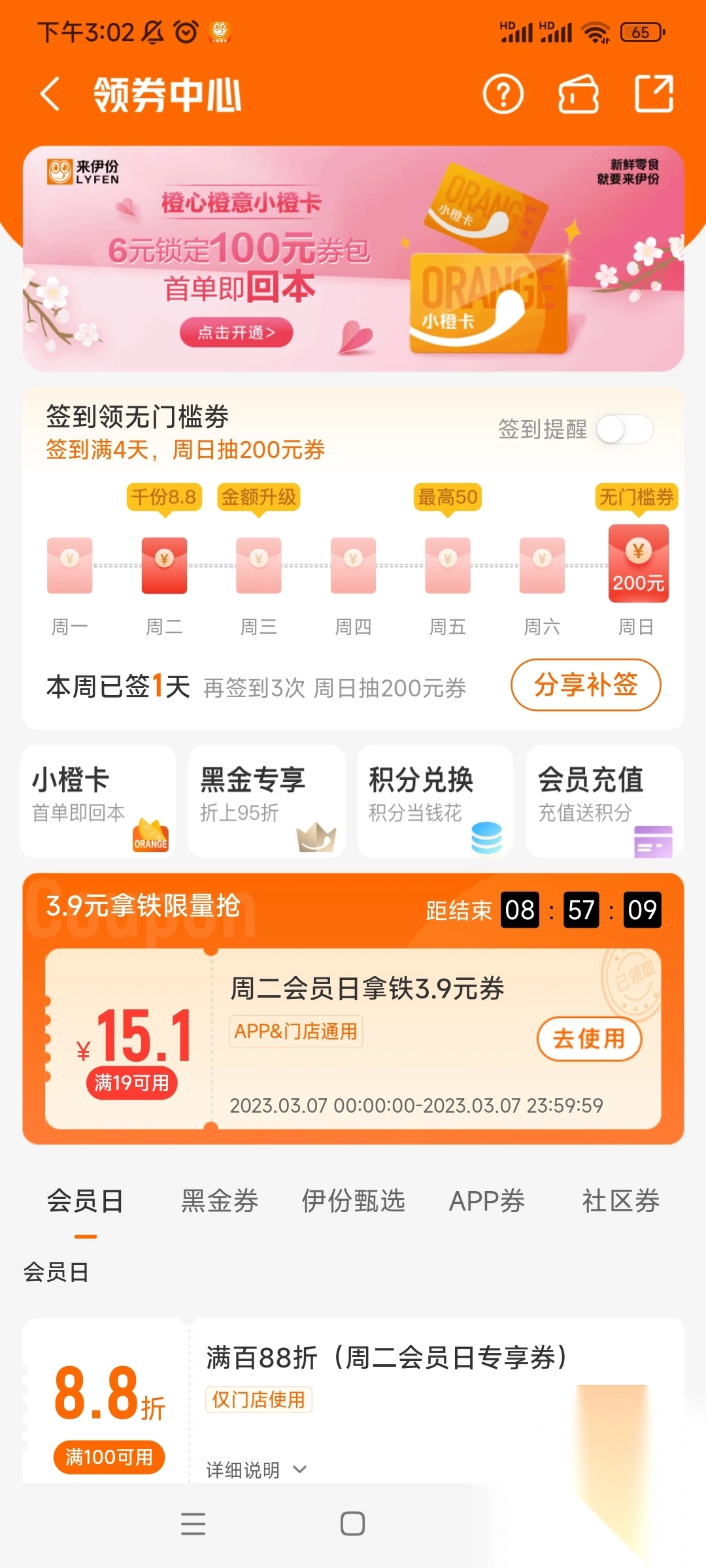Open my coupon wallet icon
Viewport: 706px width, 1568px height.
click(x=578, y=94)
